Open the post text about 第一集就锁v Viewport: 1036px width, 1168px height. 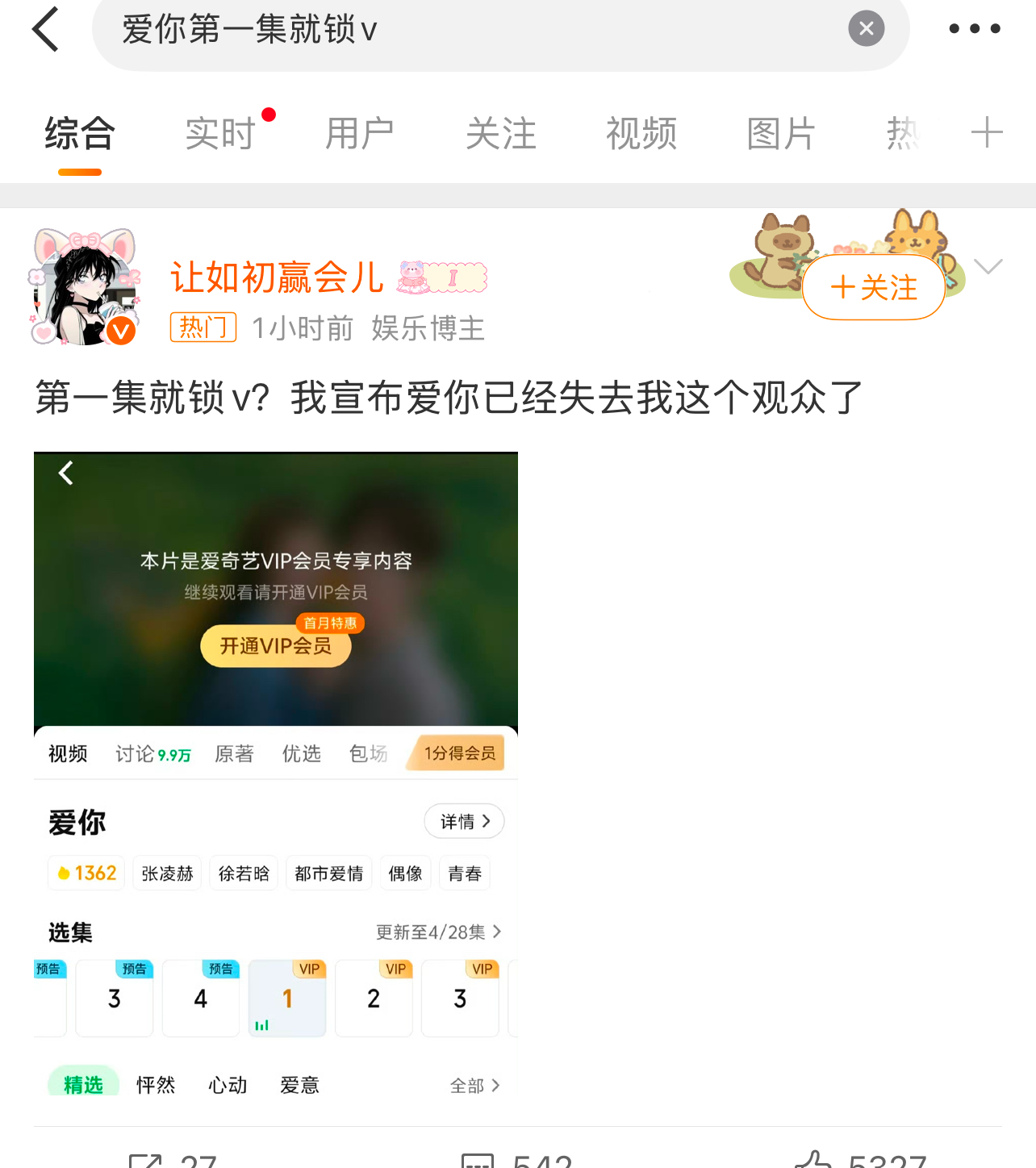(449, 398)
